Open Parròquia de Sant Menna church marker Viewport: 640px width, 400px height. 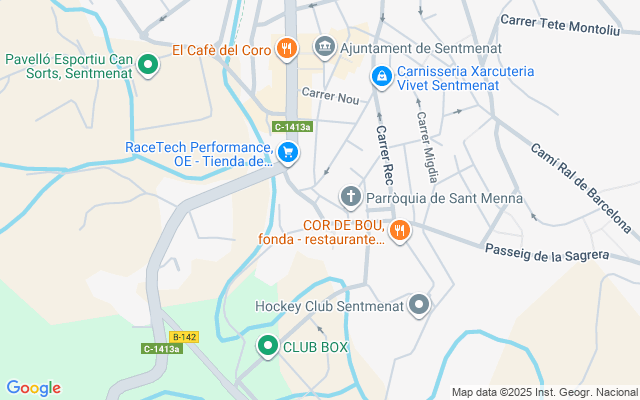[x=351, y=198]
